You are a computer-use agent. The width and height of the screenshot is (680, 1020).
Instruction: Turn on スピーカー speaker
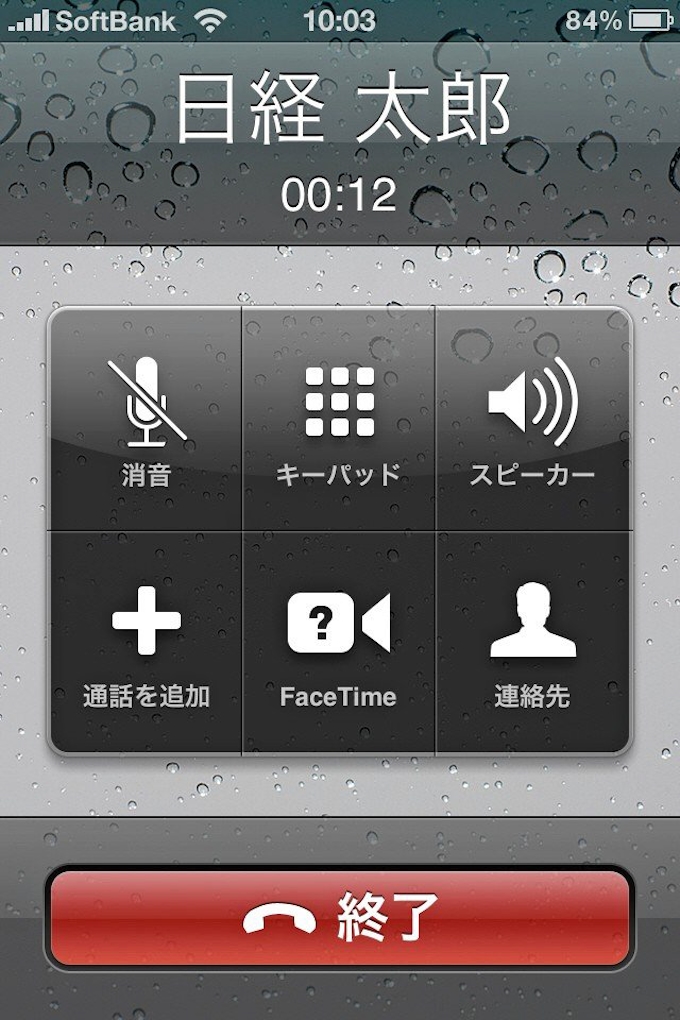[533, 420]
